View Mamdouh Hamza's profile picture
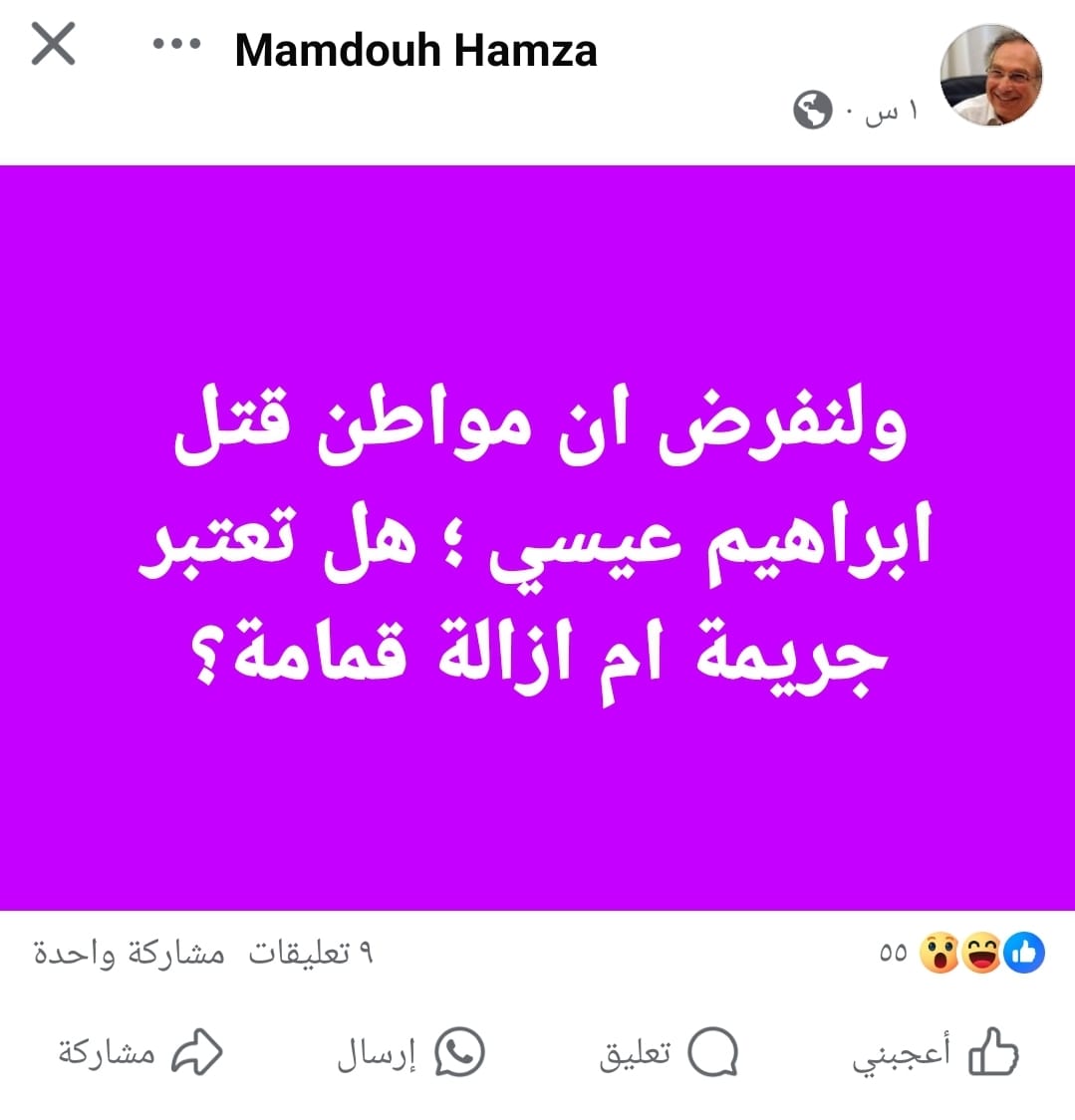1075x1120 pixels. pyautogui.click(x=990, y=76)
